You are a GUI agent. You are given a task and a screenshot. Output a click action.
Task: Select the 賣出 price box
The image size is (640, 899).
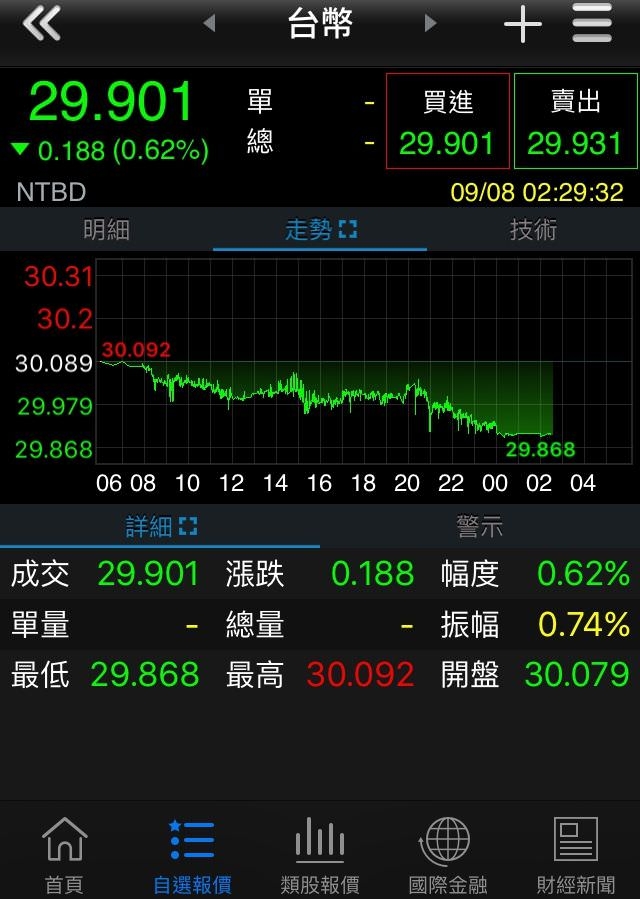(575, 121)
